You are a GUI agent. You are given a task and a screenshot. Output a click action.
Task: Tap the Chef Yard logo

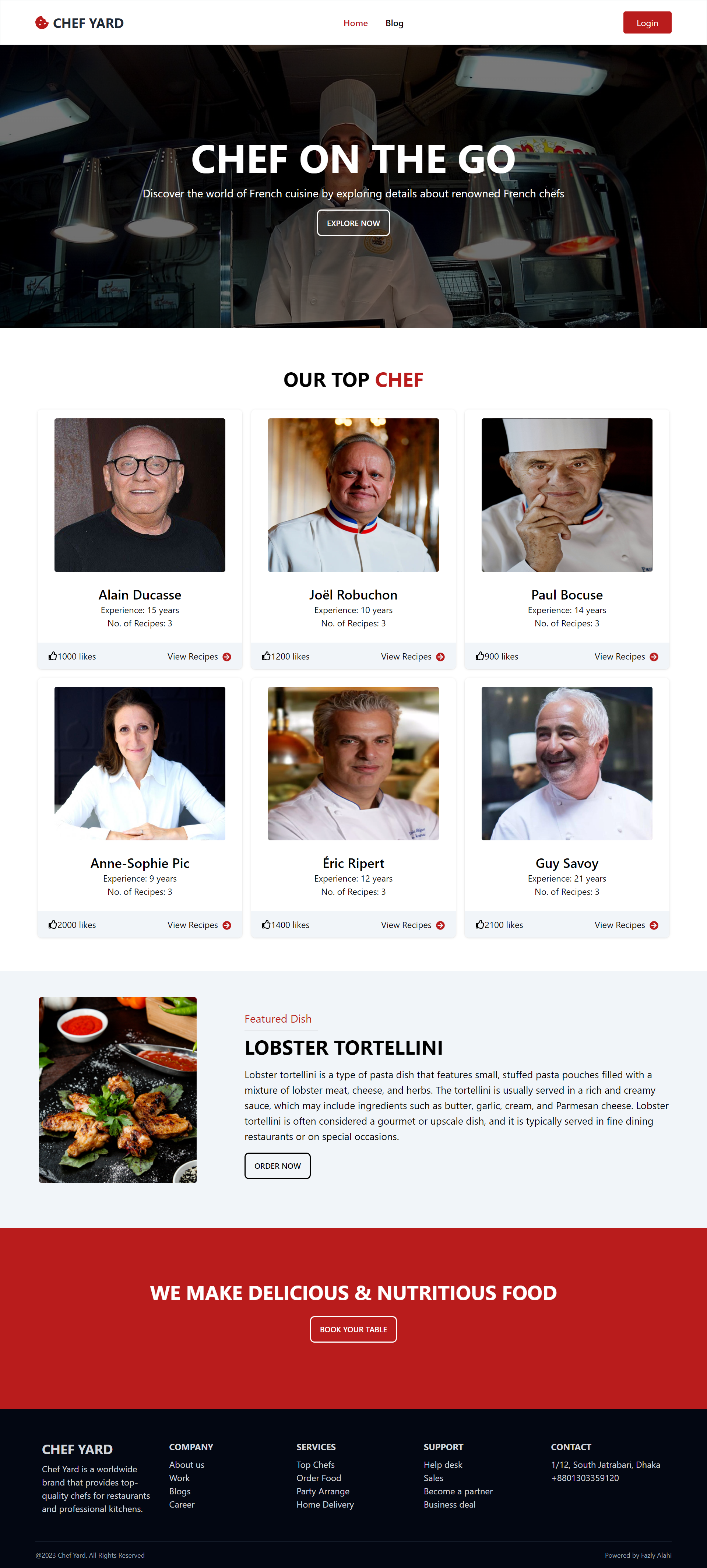[x=80, y=23]
